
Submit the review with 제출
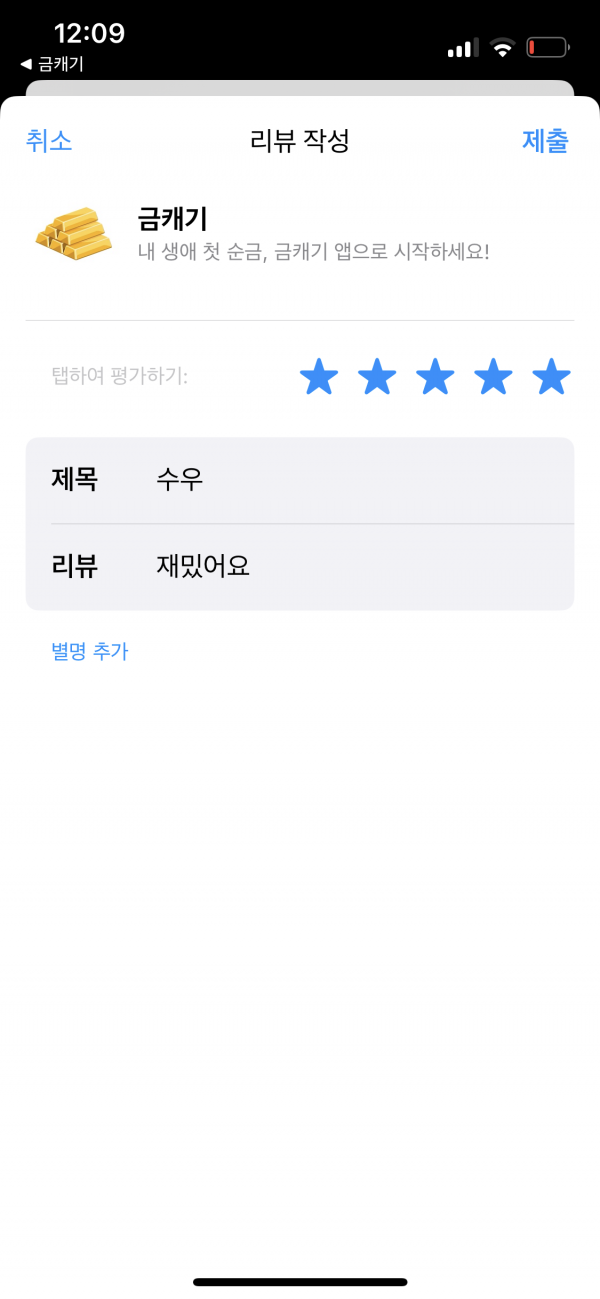(545, 141)
